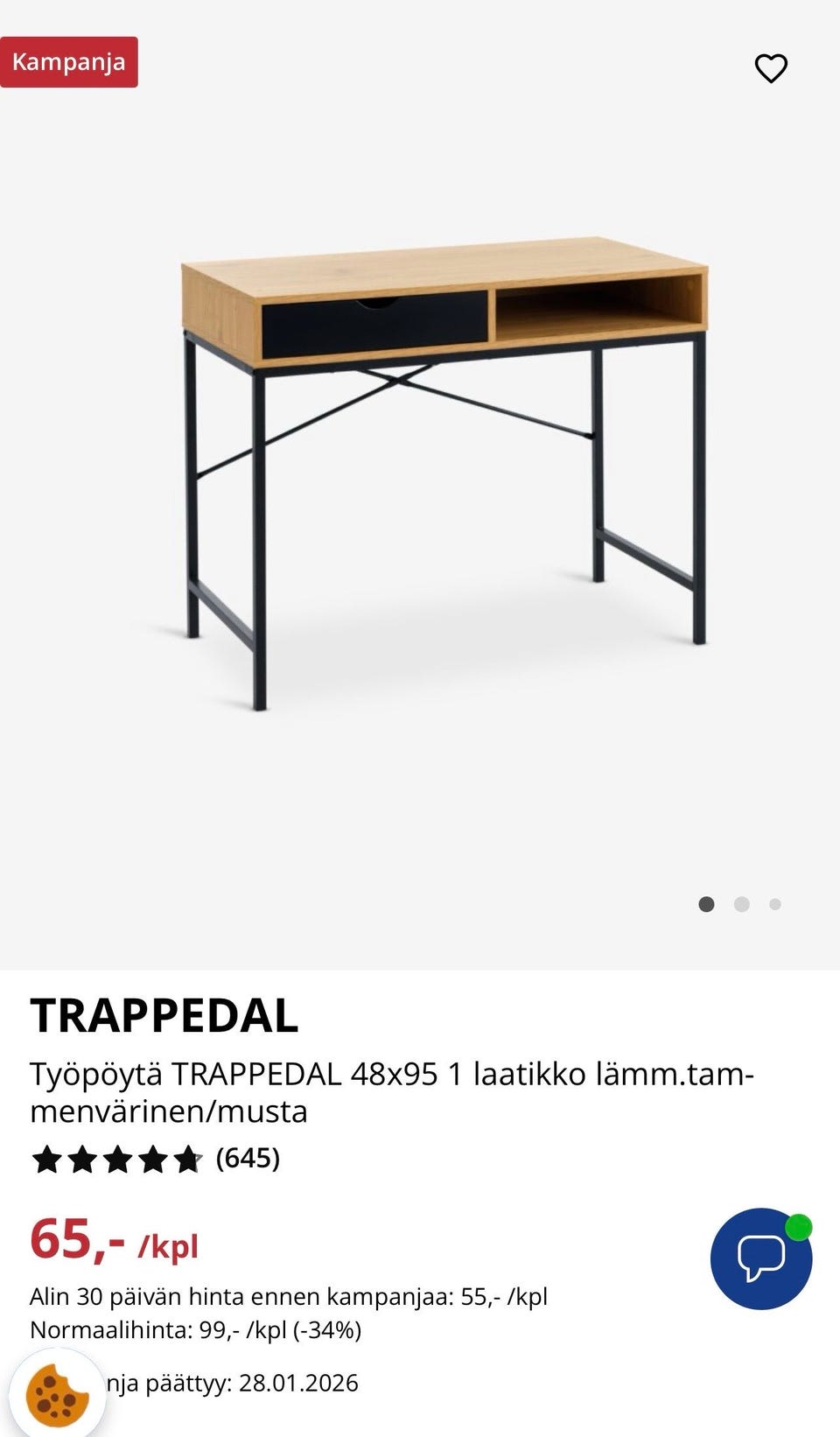Add TRAPPEDAL desk to favorites with heart
840x1437 pixels.
pyautogui.click(x=771, y=68)
